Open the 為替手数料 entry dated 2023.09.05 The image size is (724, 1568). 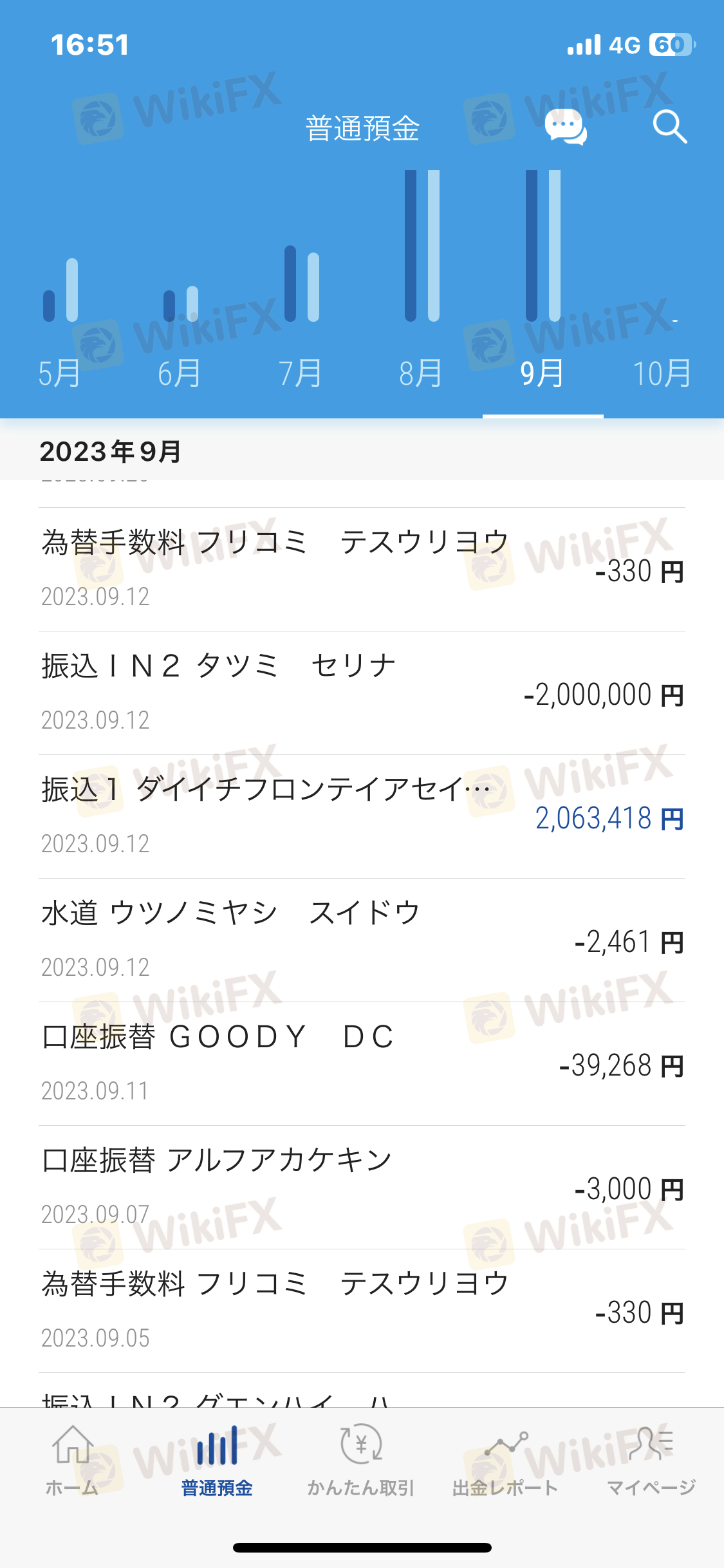coord(362,1311)
